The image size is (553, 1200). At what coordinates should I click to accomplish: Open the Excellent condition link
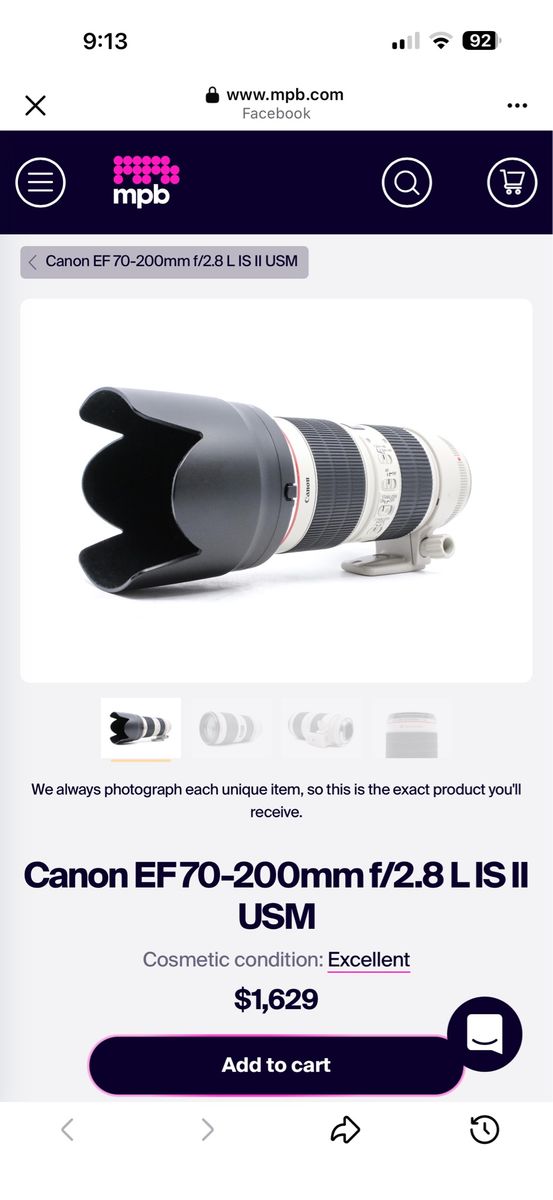tap(369, 960)
